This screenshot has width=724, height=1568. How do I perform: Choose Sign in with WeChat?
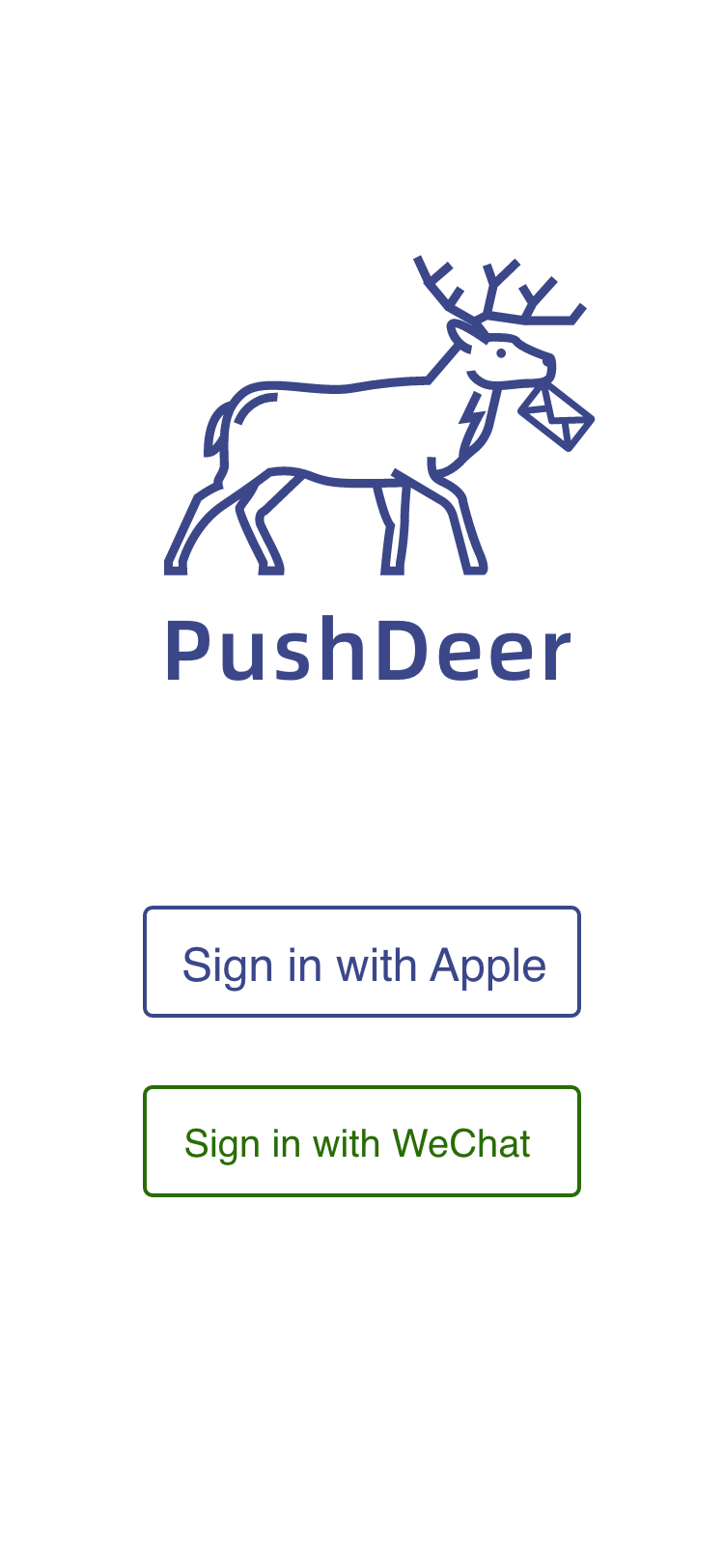click(362, 1141)
